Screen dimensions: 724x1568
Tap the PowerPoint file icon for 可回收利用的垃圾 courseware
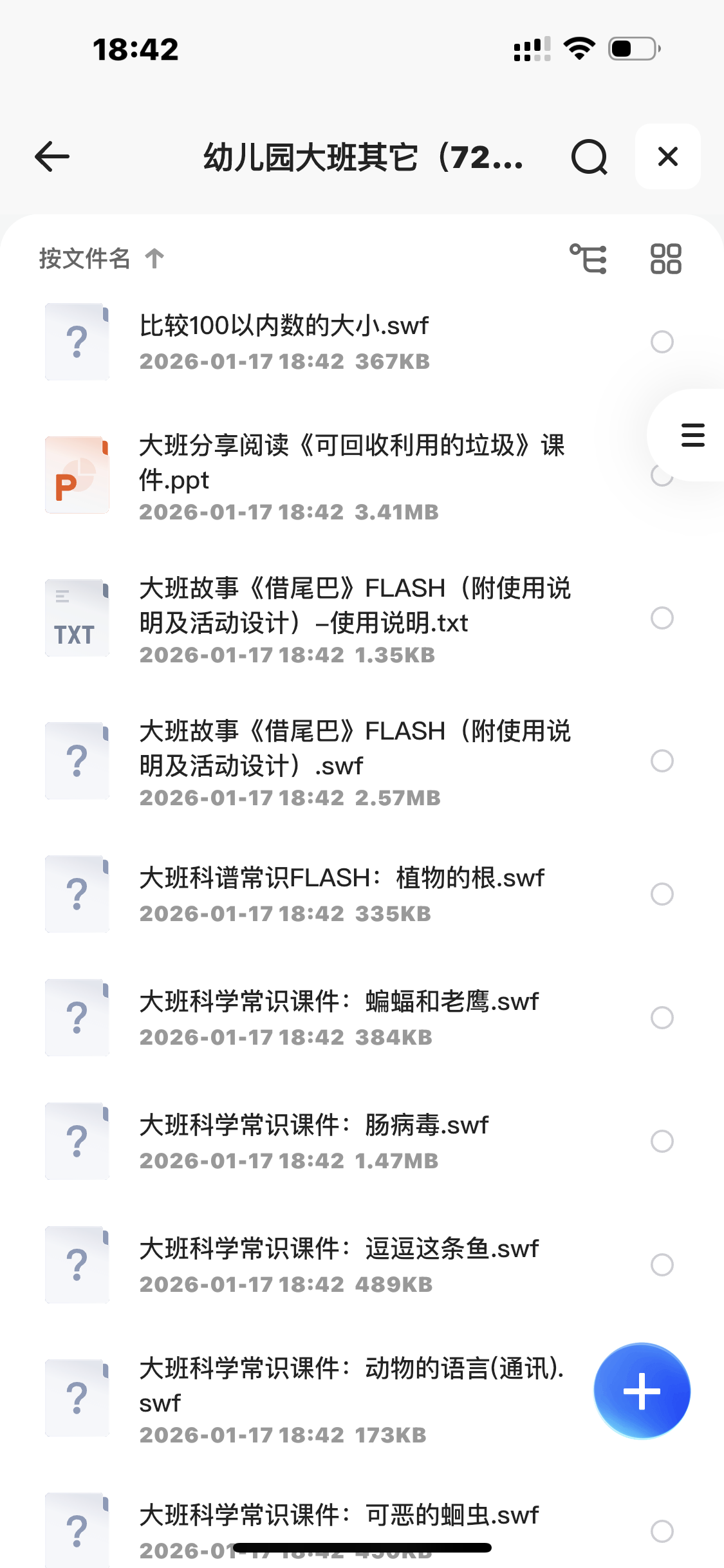pos(77,473)
